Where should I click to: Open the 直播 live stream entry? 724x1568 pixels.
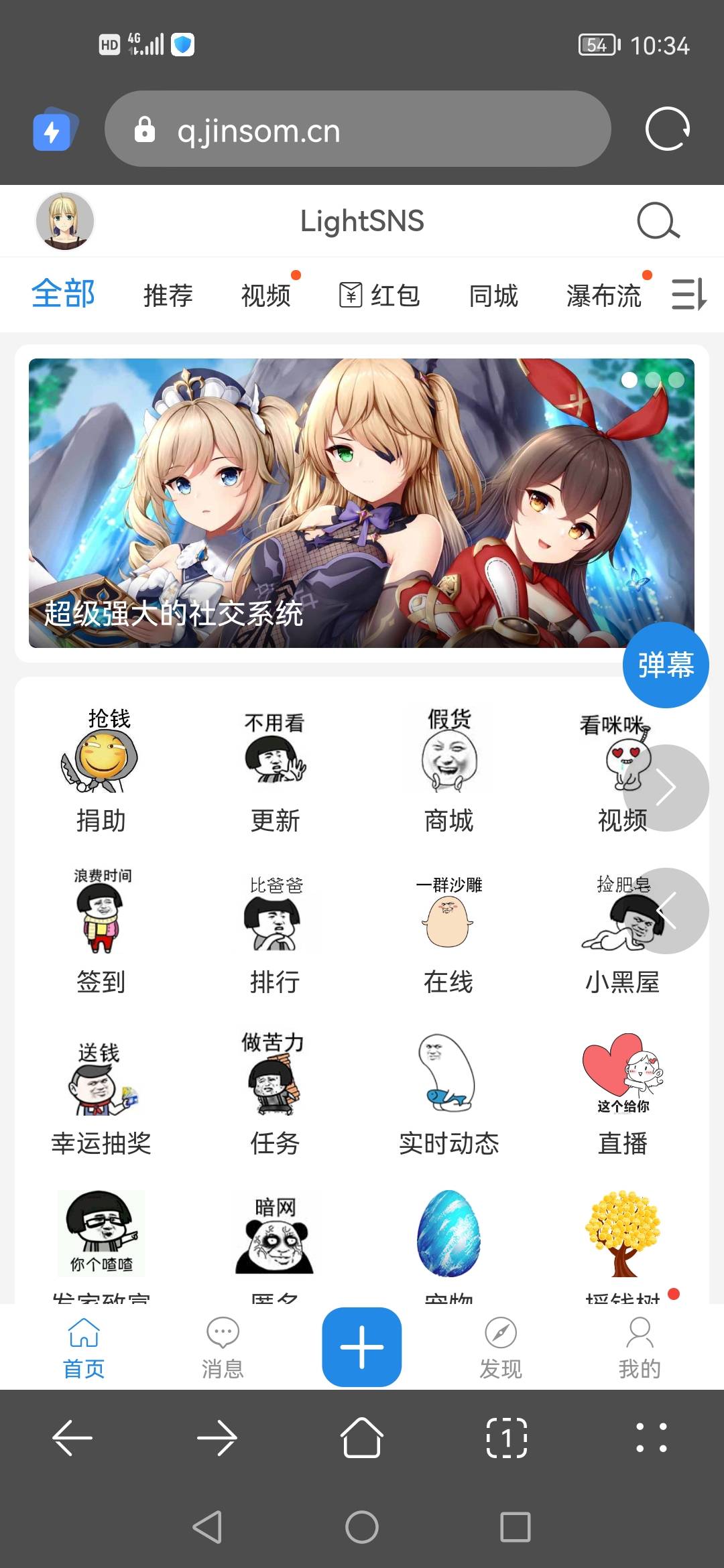(x=623, y=1094)
